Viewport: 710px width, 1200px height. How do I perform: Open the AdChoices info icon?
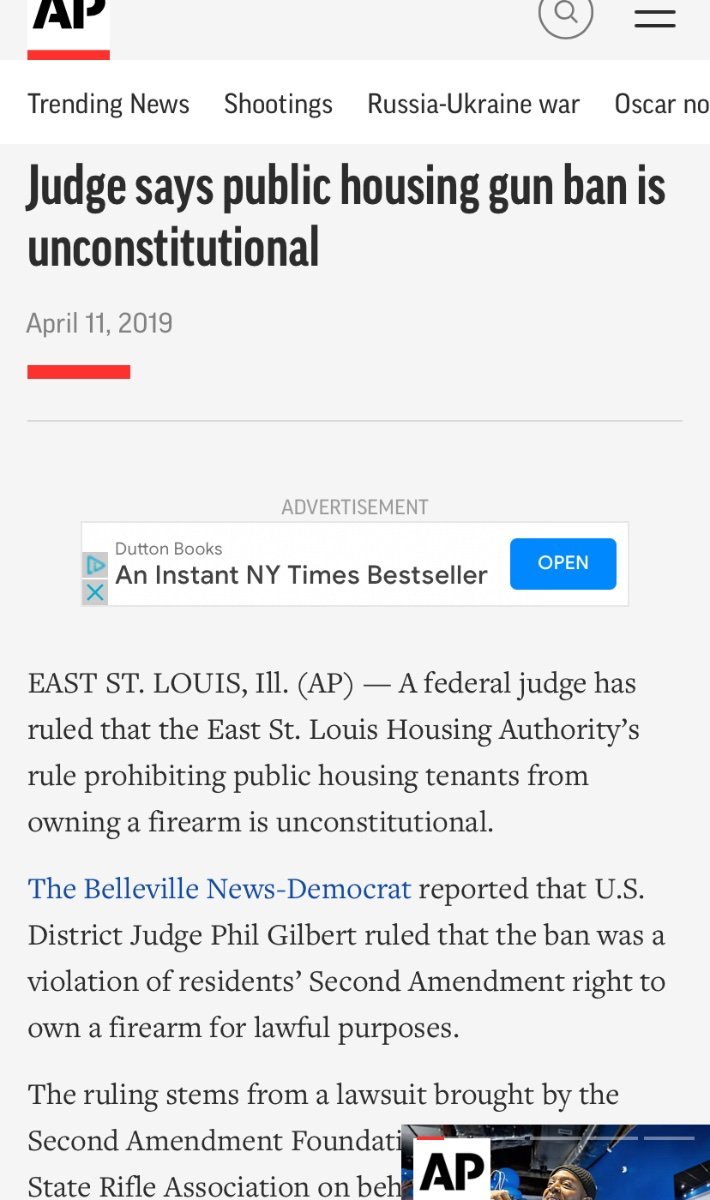[95, 566]
